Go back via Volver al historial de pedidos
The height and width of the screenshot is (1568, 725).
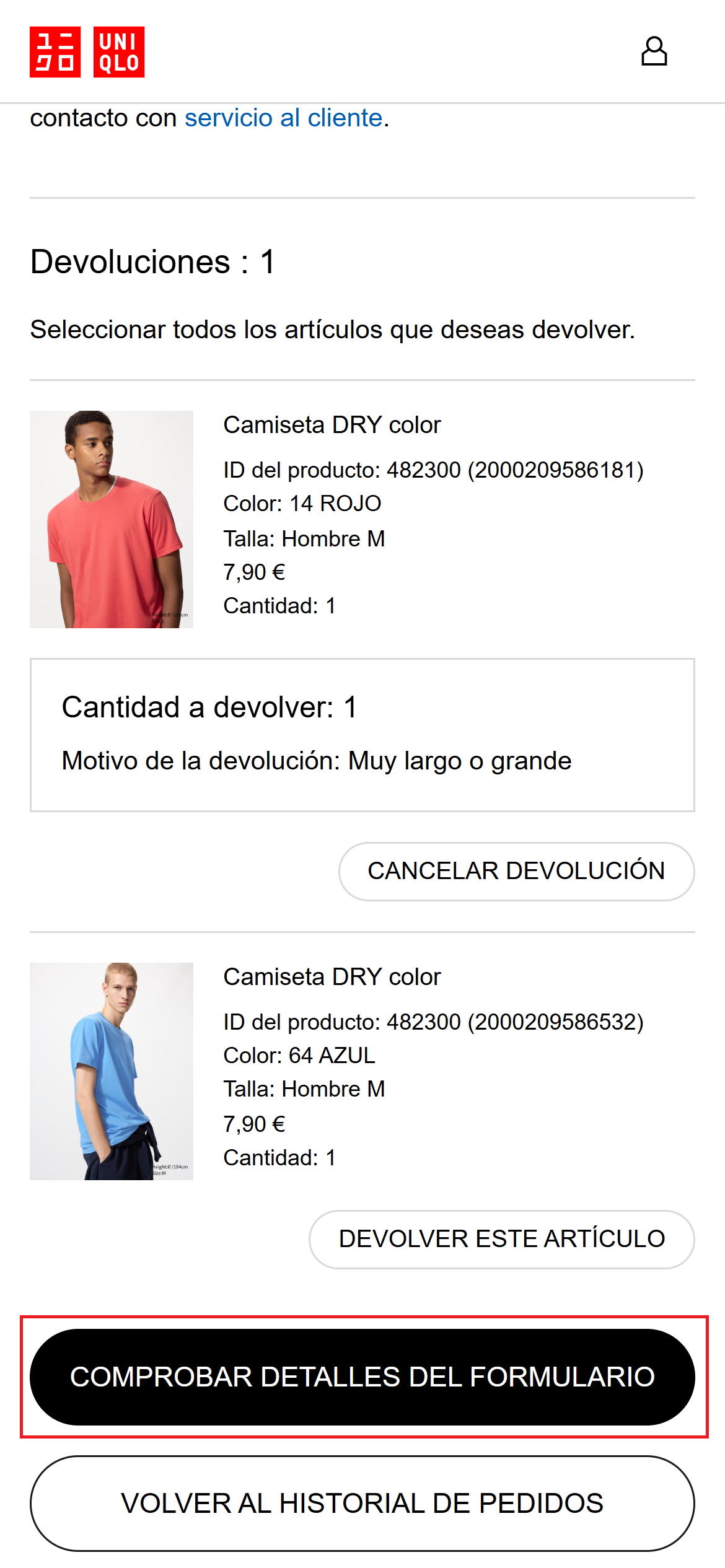click(x=362, y=1503)
